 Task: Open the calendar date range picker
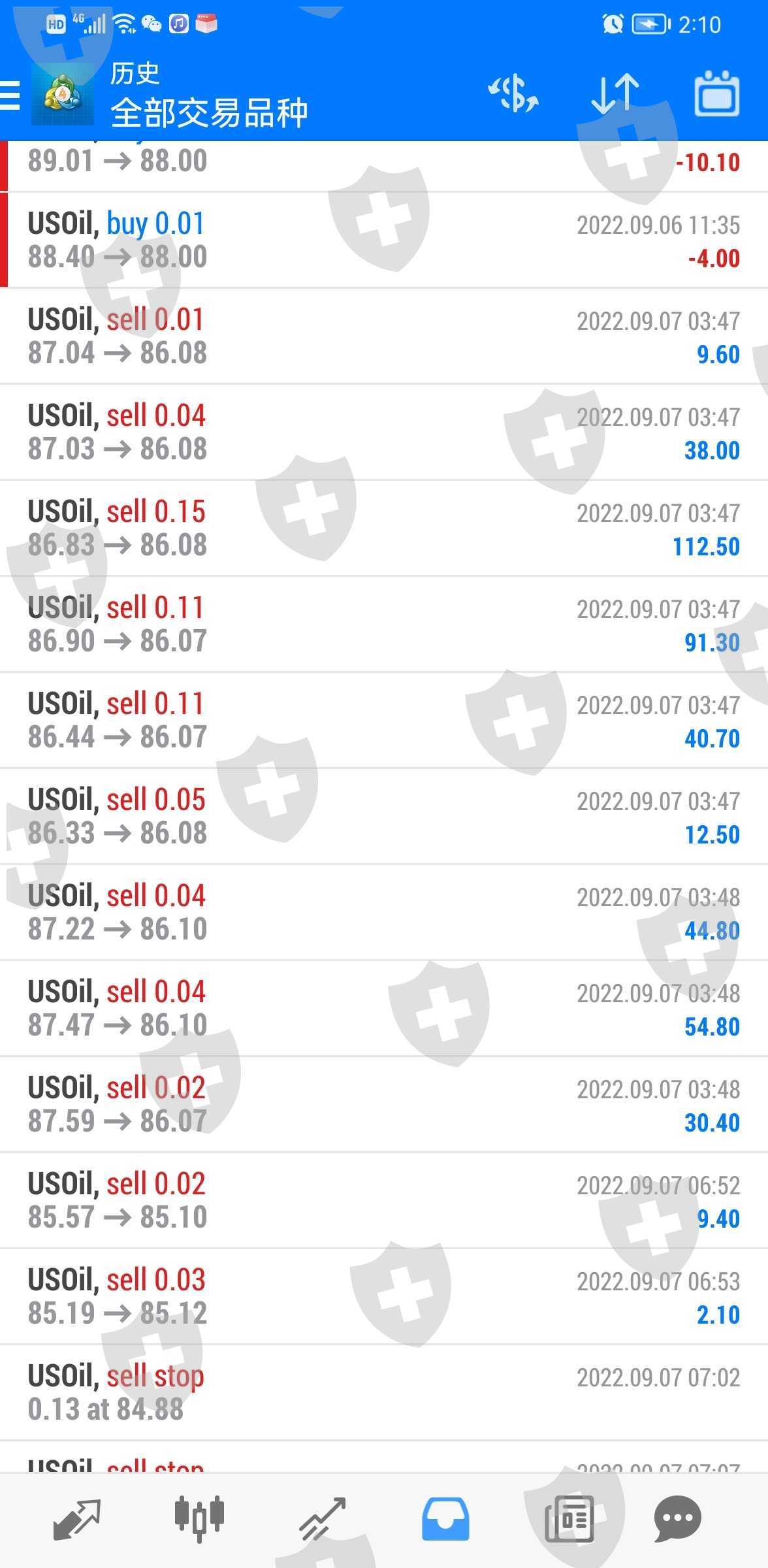(716, 94)
